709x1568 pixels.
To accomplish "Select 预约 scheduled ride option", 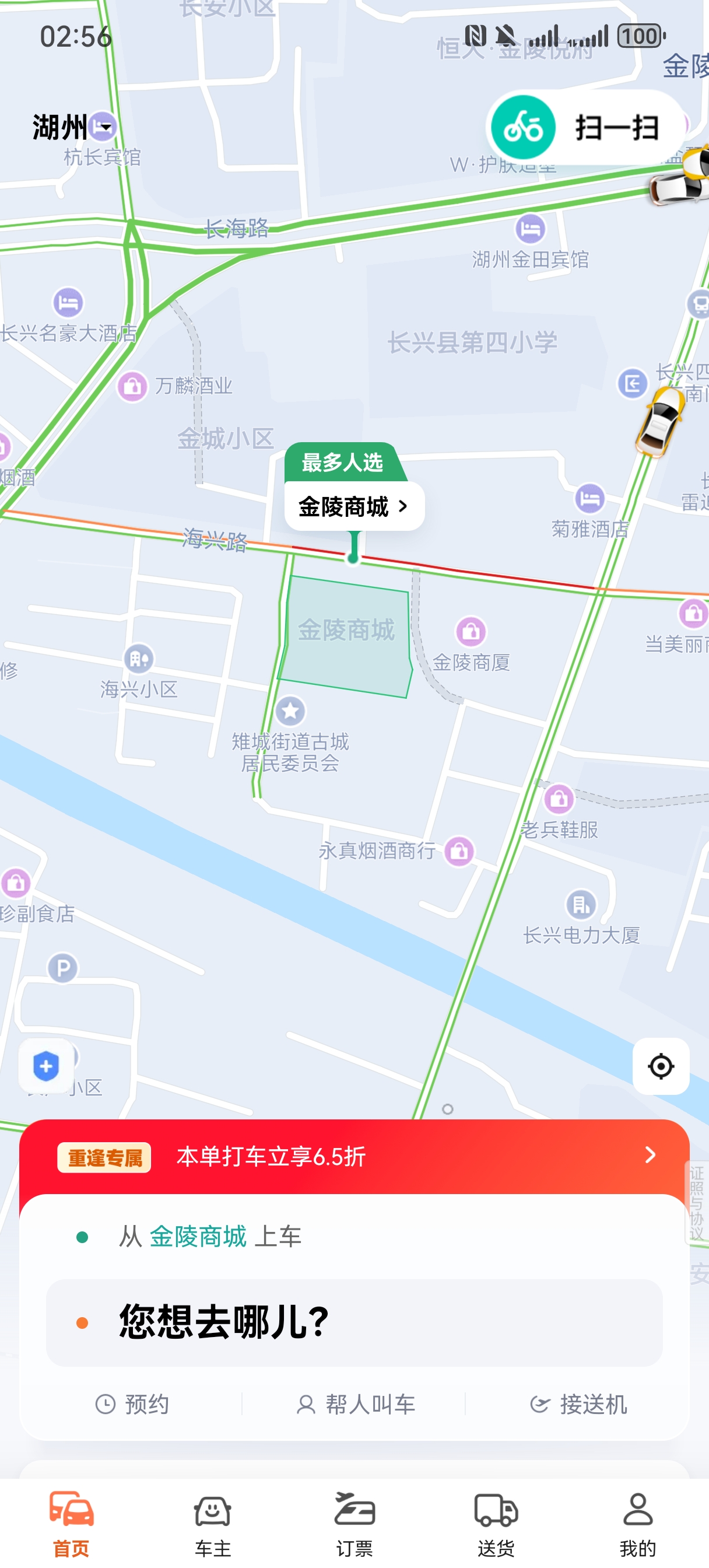I will pyautogui.click(x=132, y=1404).
